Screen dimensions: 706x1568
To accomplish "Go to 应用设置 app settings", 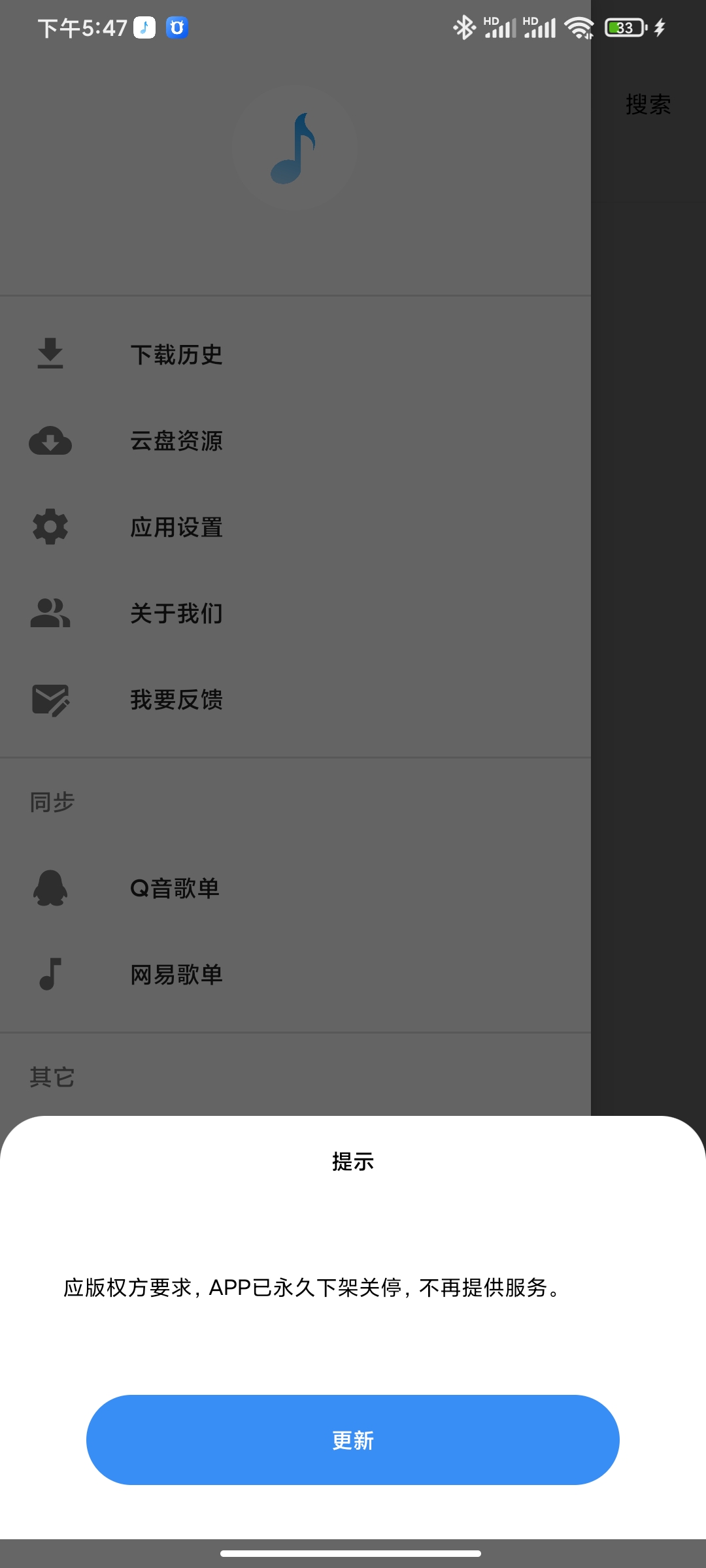I will click(x=176, y=527).
